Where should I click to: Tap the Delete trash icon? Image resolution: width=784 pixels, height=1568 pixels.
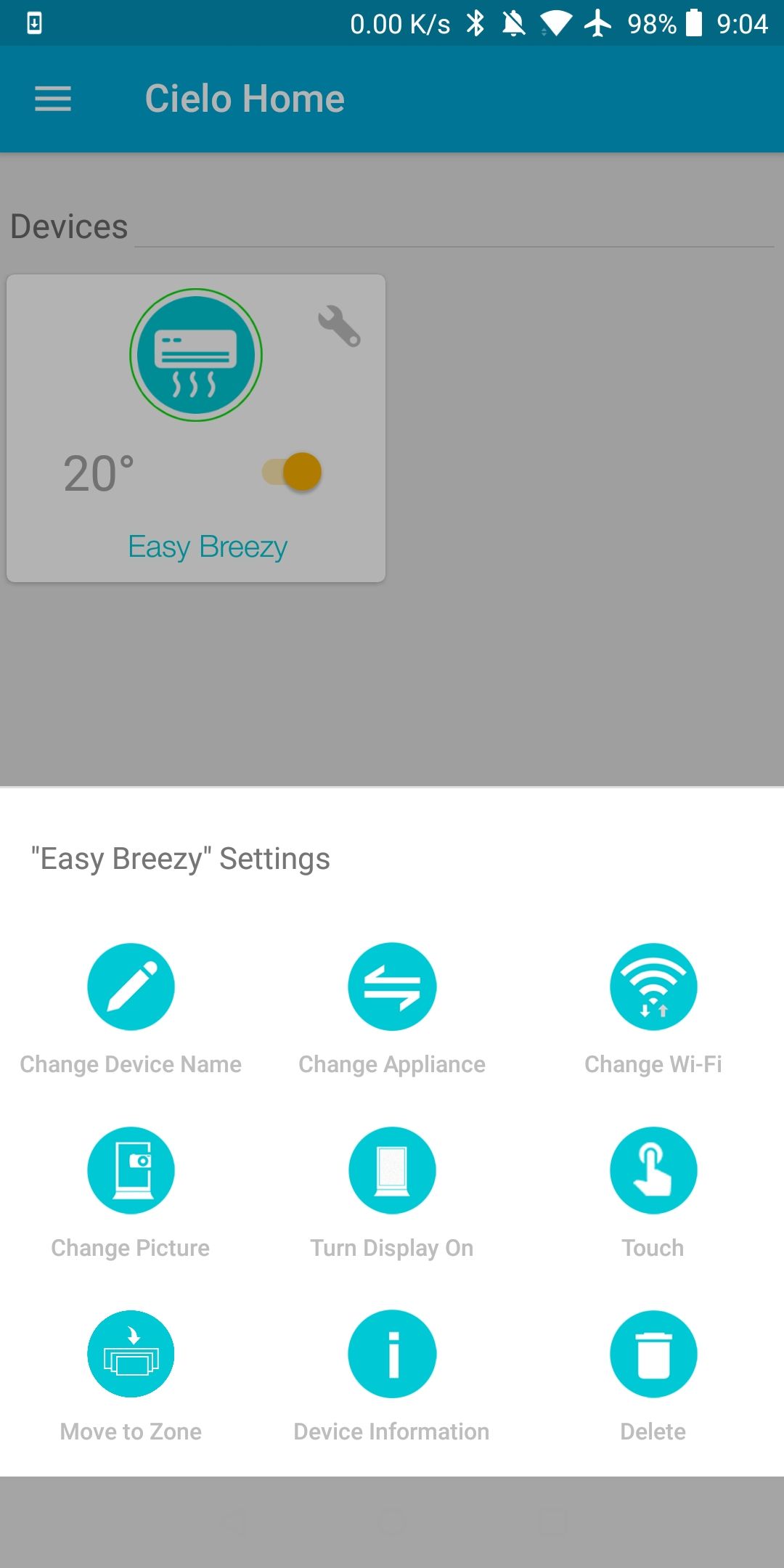pyautogui.click(x=653, y=1354)
